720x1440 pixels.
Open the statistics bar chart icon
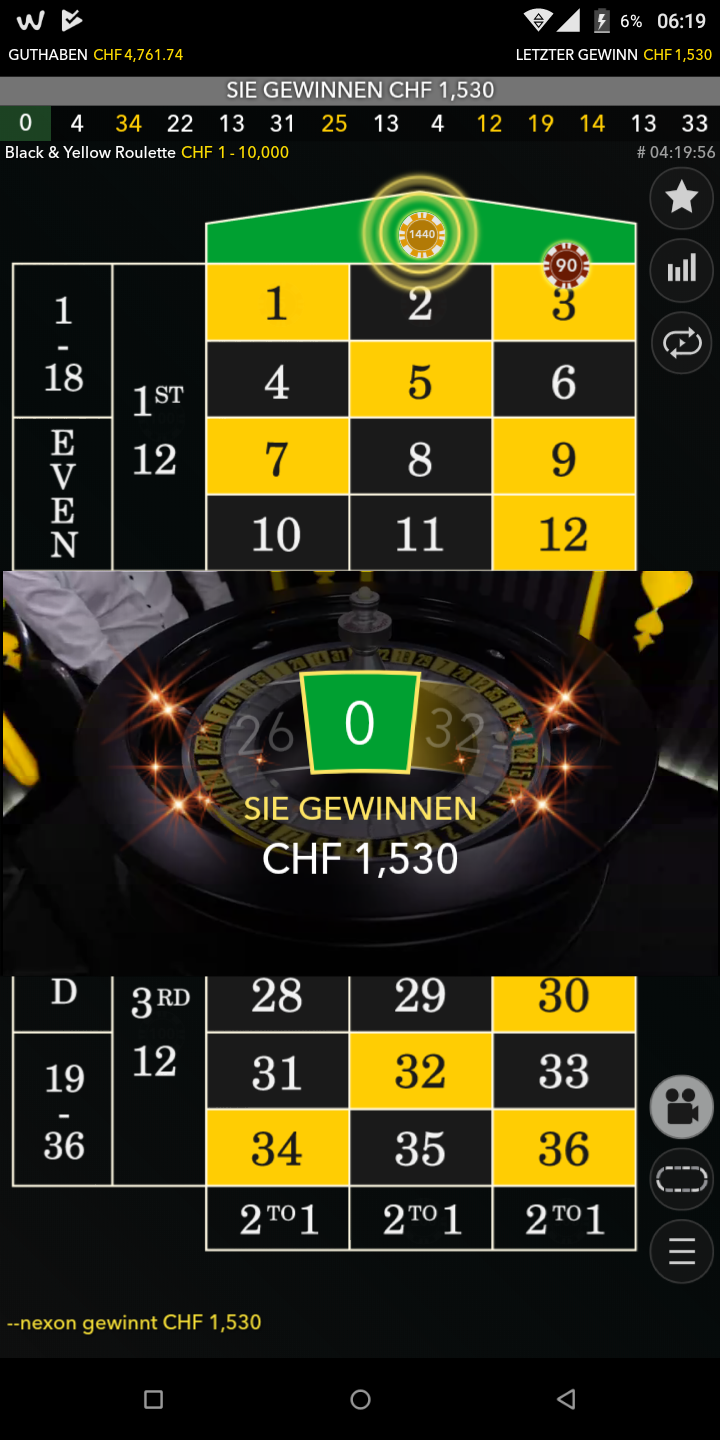[x=681, y=269]
